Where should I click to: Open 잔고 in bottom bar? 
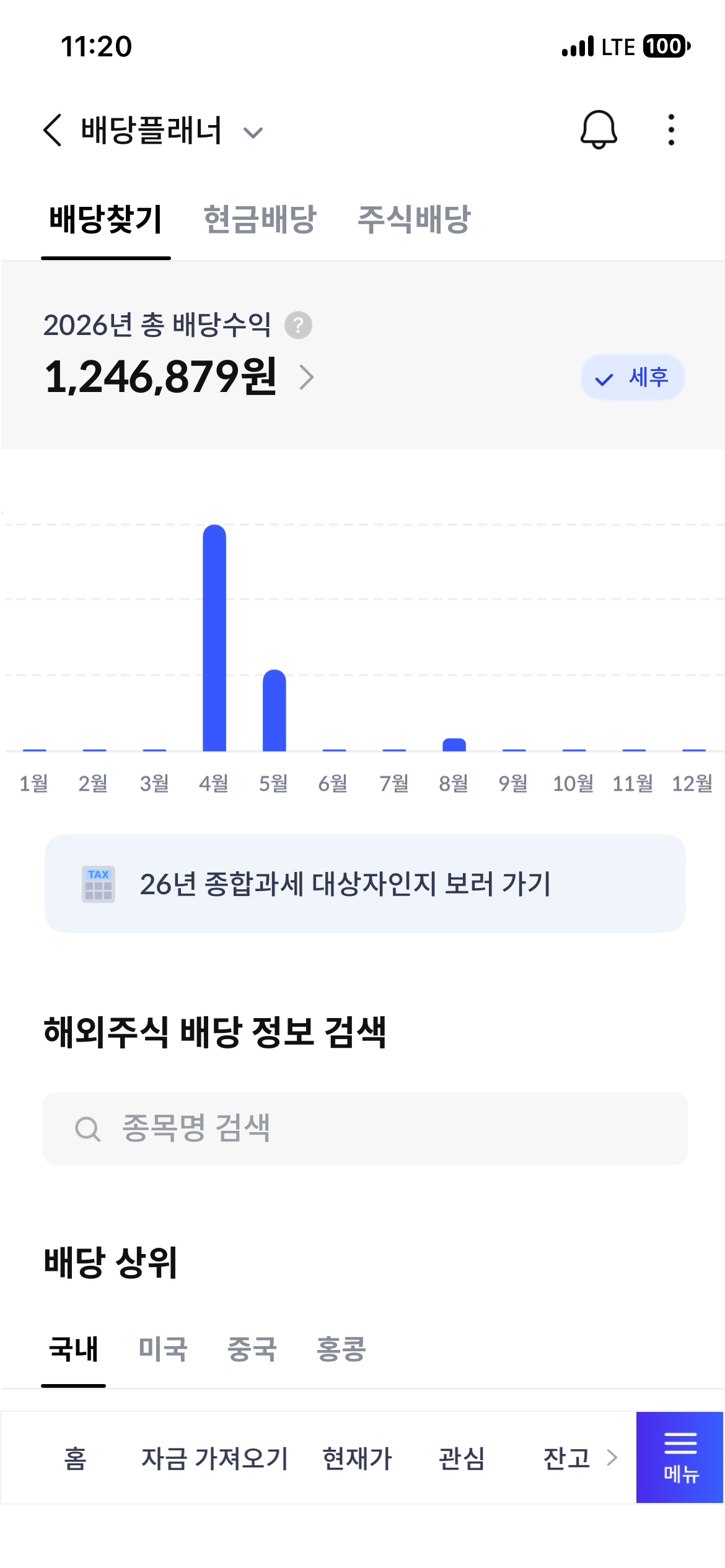tap(566, 1458)
